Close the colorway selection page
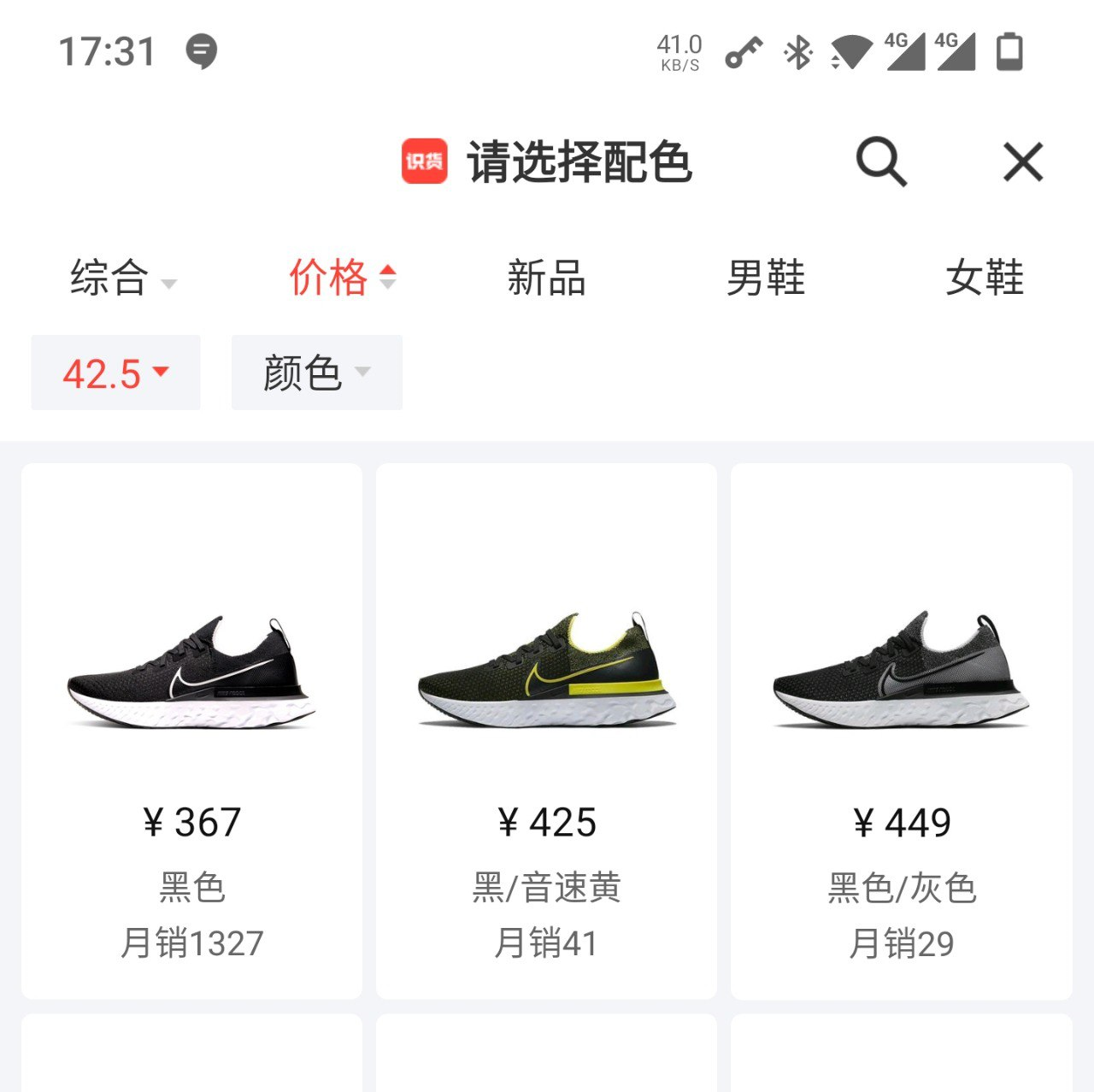The width and height of the screenshot is (1094, 1092). [x=1022, y=161]
